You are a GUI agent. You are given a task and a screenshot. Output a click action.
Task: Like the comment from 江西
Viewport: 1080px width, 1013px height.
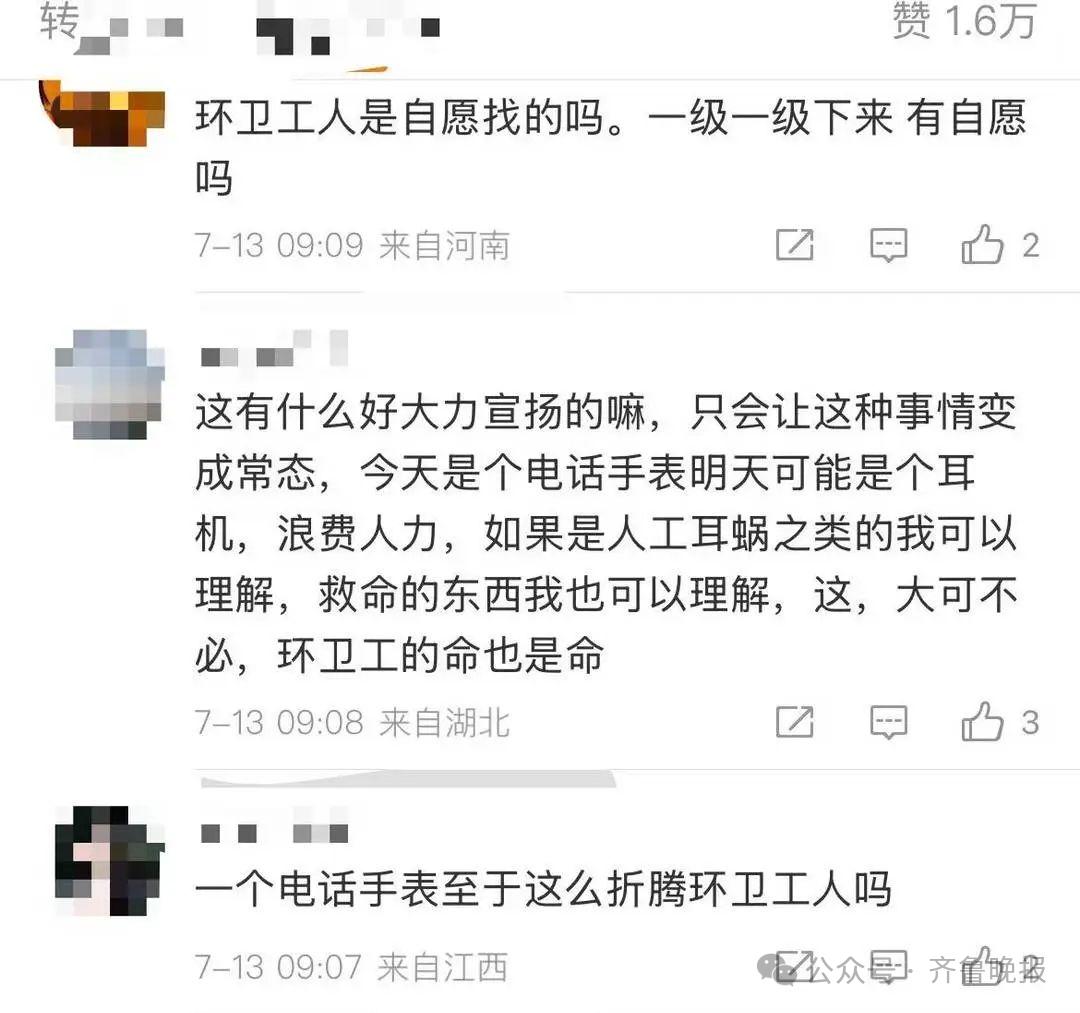[983, 965]
